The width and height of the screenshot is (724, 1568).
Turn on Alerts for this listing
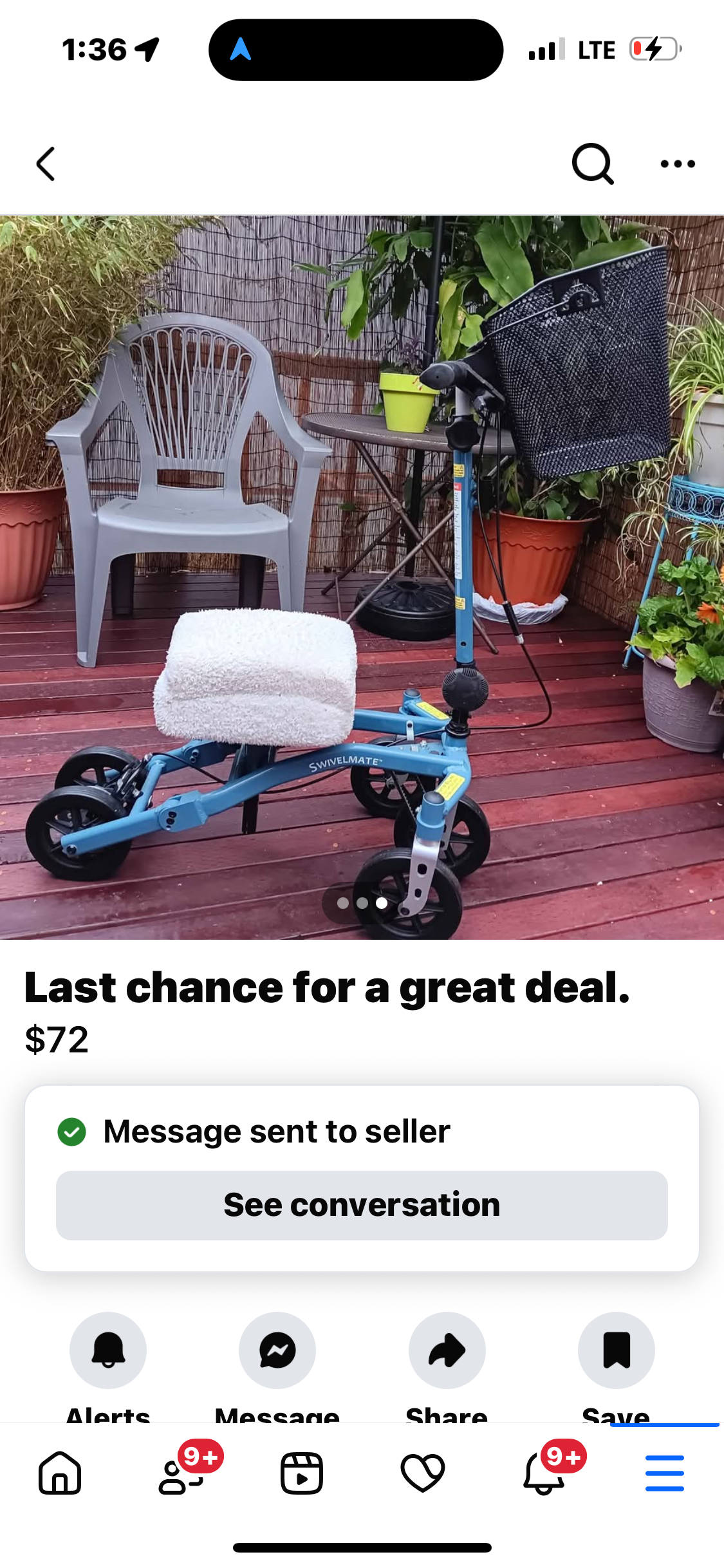108,1350
